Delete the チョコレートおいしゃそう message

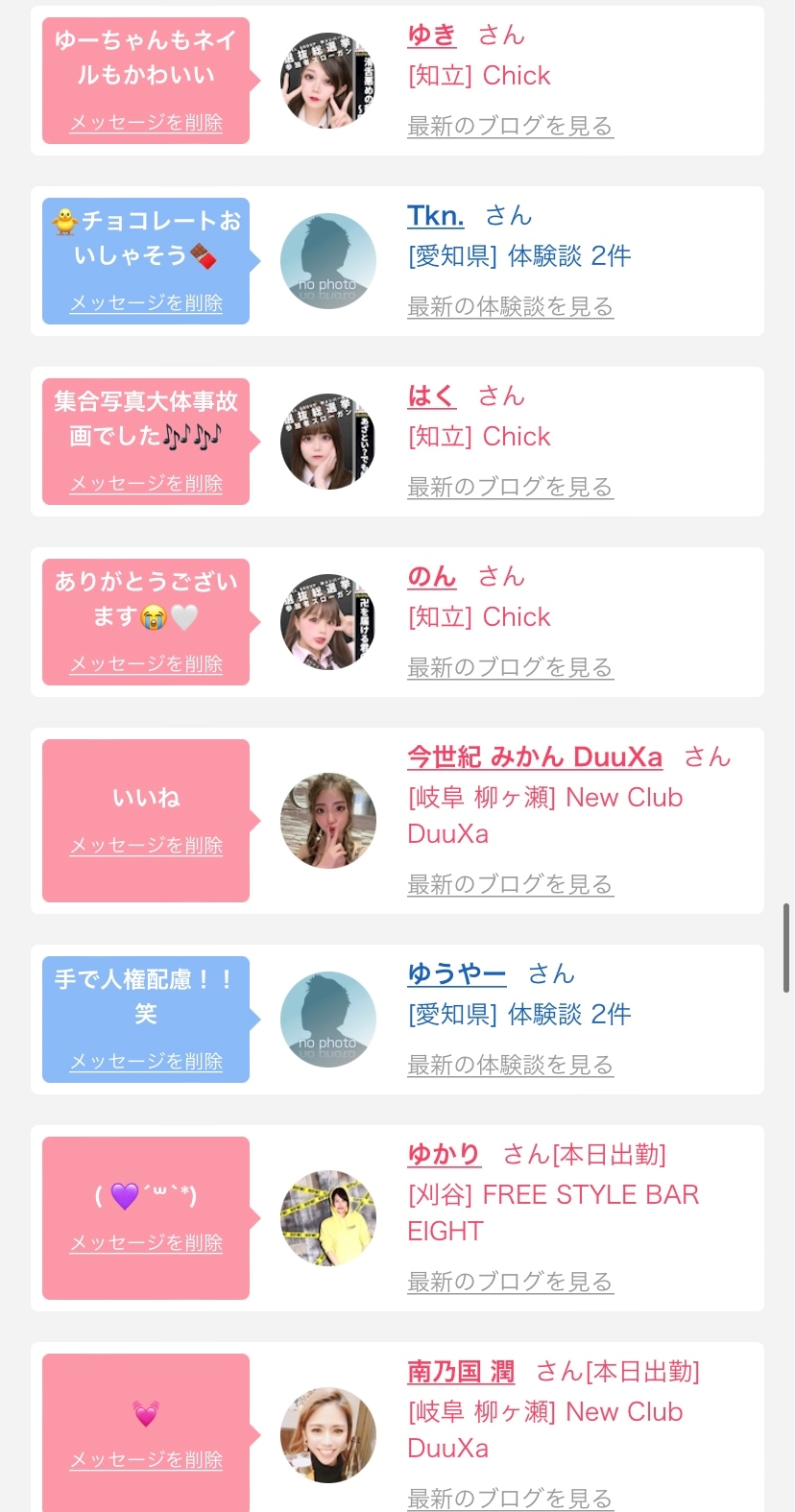click(x=146, y=303)
